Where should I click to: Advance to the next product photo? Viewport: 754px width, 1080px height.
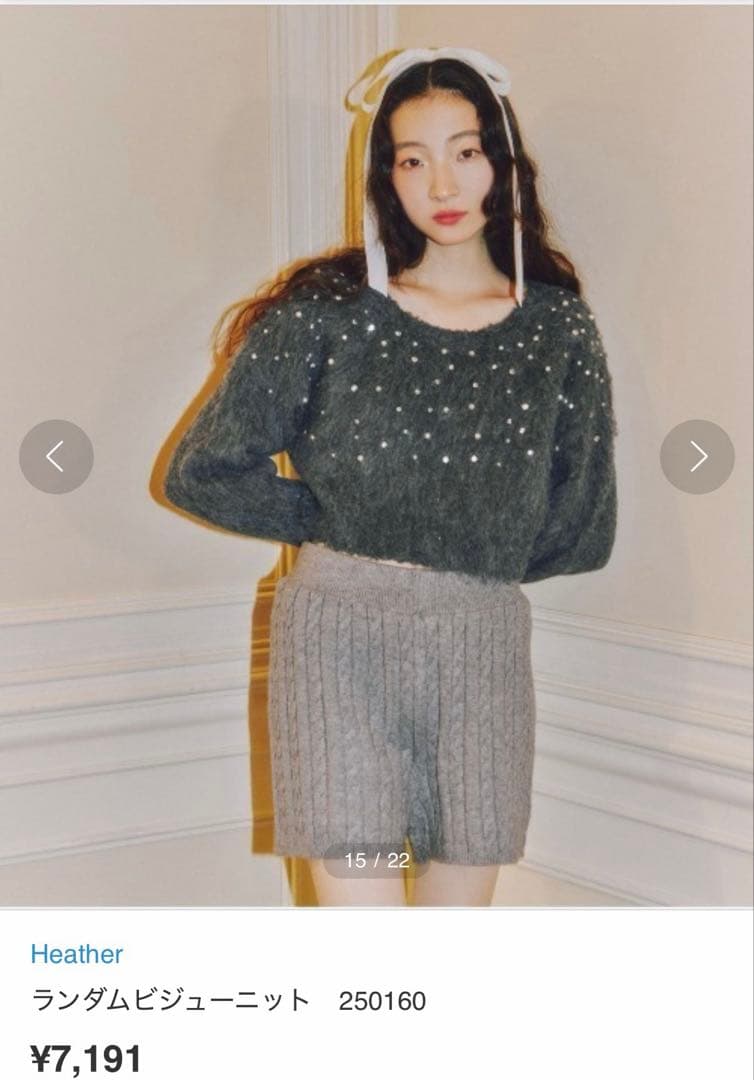697,457
